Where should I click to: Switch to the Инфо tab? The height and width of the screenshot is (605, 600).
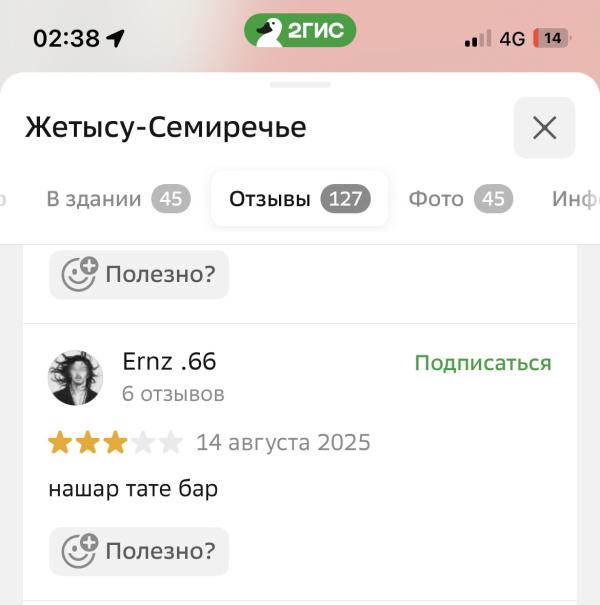pyautogui.click(x=576, y=199)
